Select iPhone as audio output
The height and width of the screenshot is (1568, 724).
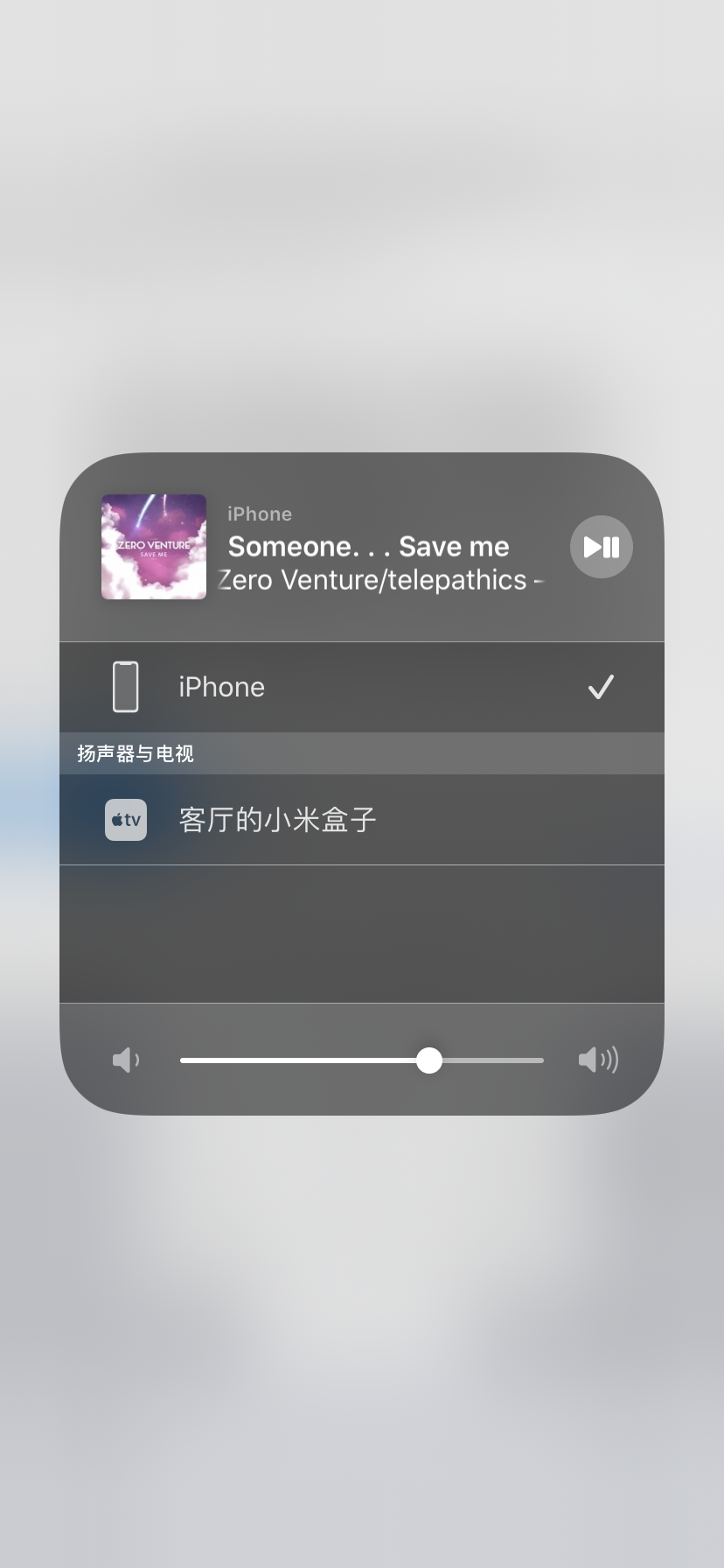tap(361, 687)
